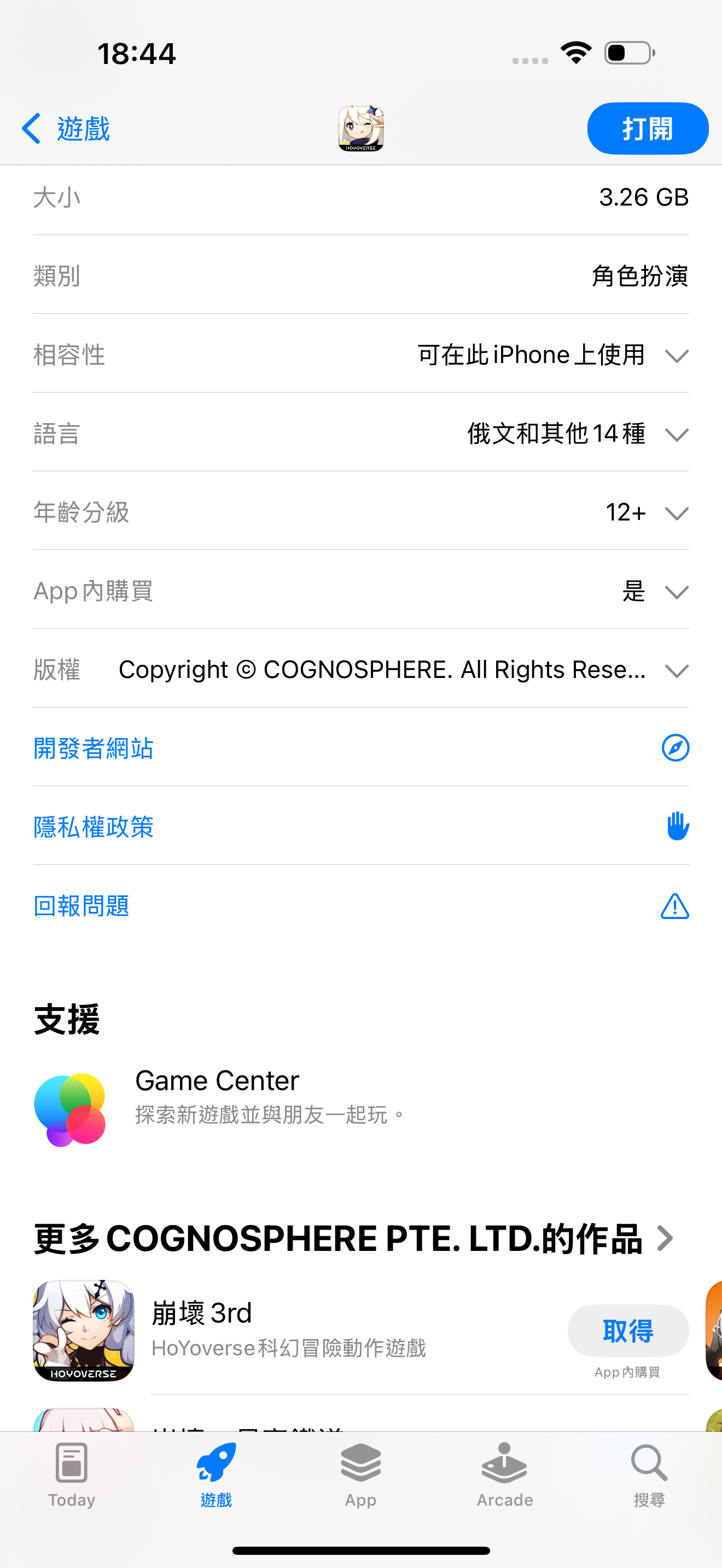722x1568 pixels.
Task: Expand the 相容性 row
Action: click(x=677, y=355)
